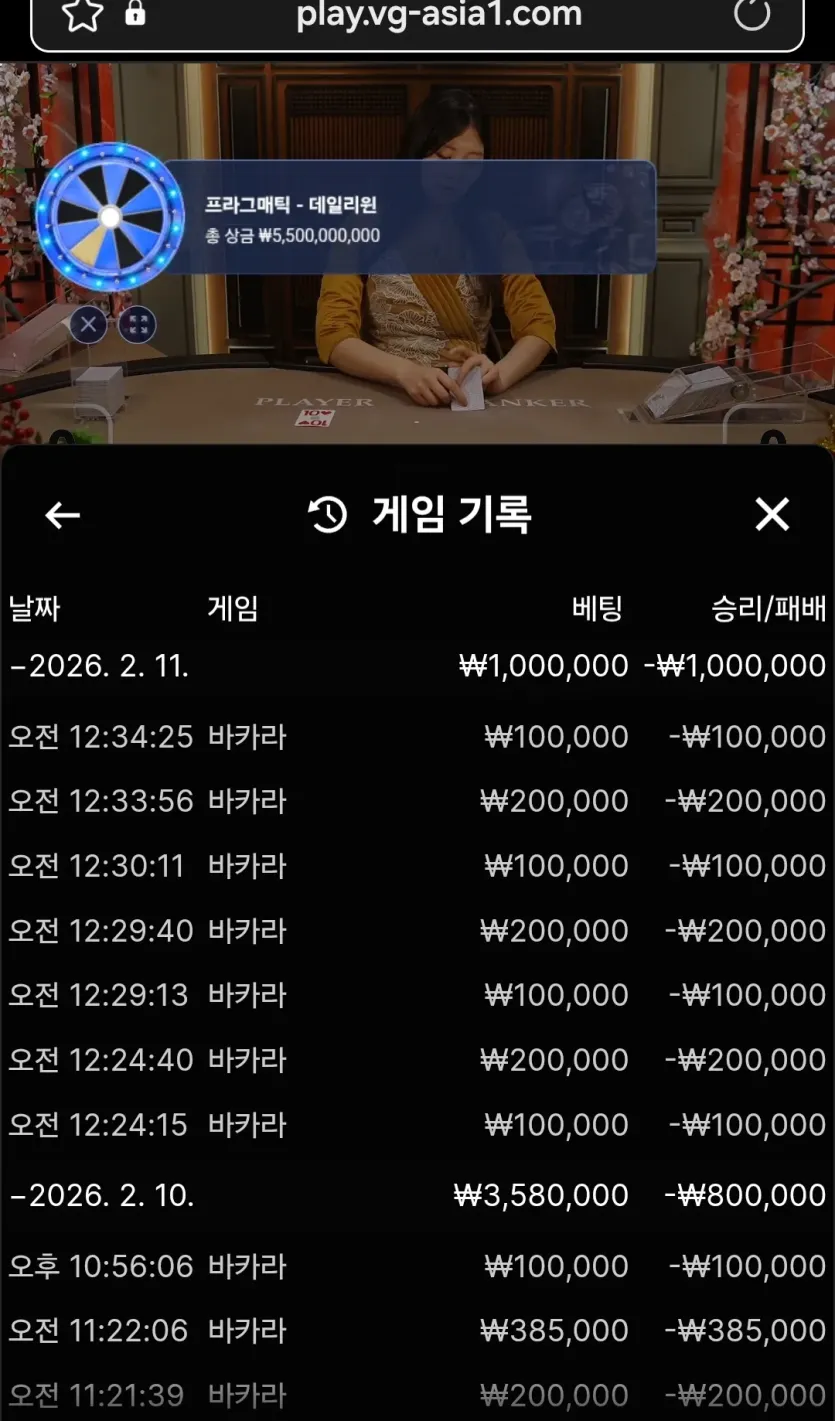Viewport: 835px width, 1421px height.
Task: Collapse the 2026. 2. 10. date group
Action: pos(102,1195)
